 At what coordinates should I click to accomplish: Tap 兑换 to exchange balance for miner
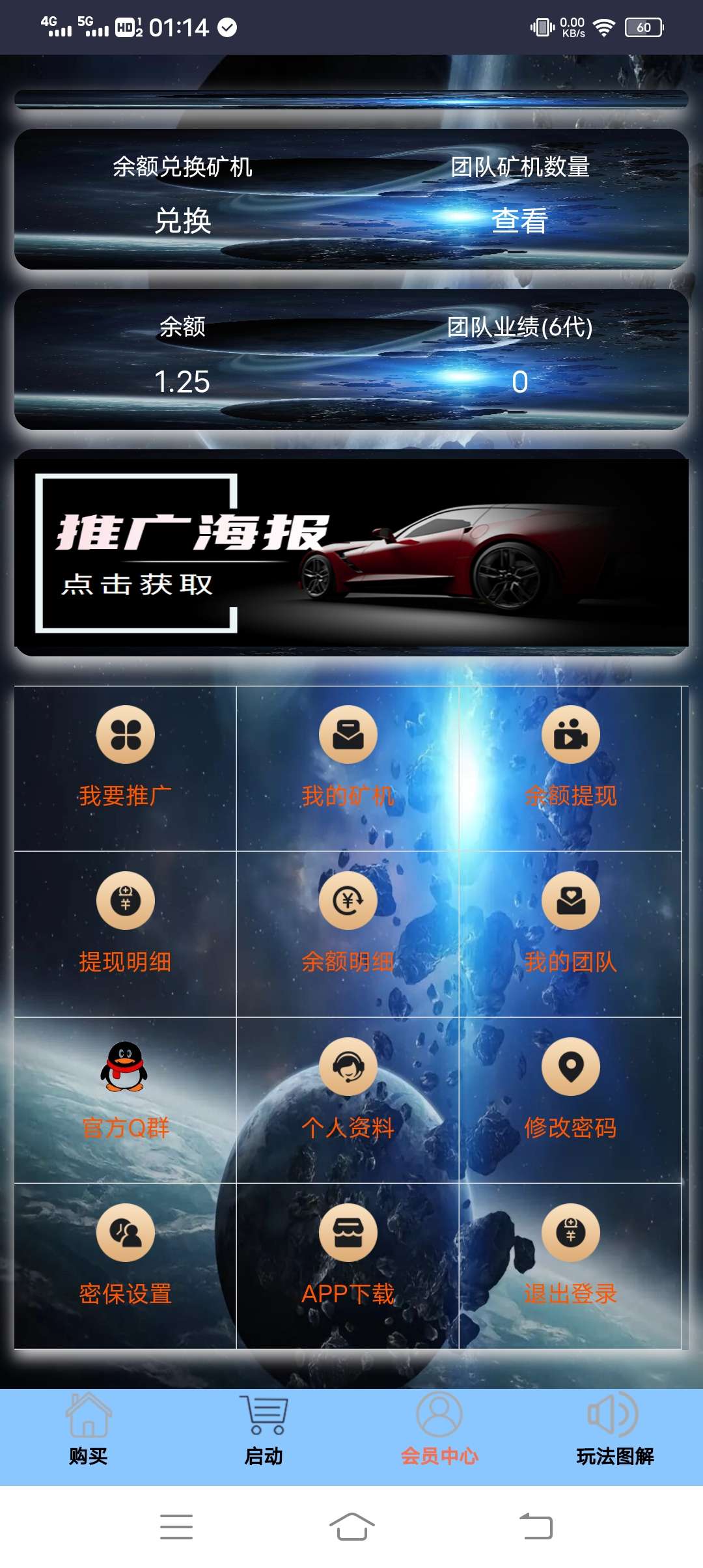(x=183, y=220)
